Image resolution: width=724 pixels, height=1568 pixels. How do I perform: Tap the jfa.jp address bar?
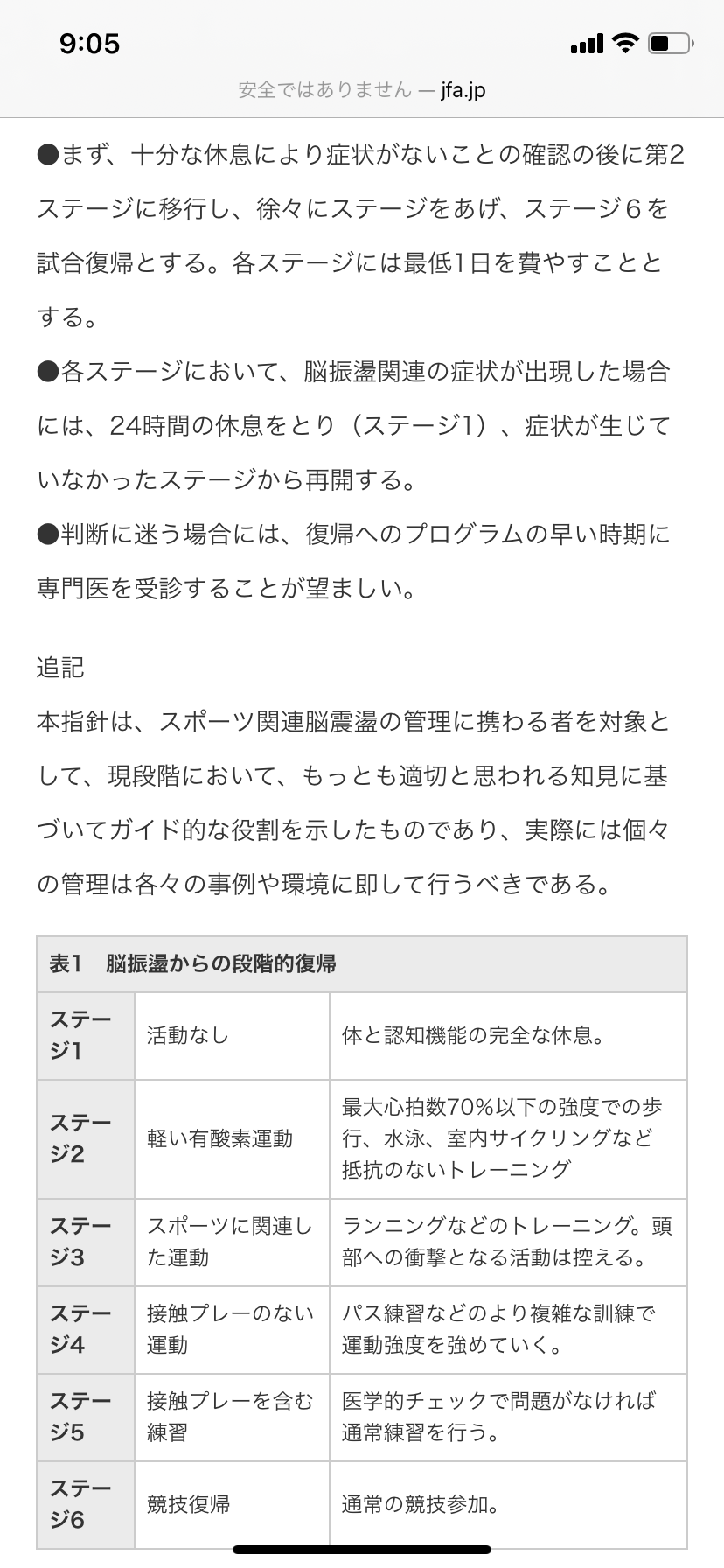pyautogui.click(x=362, y=90)
